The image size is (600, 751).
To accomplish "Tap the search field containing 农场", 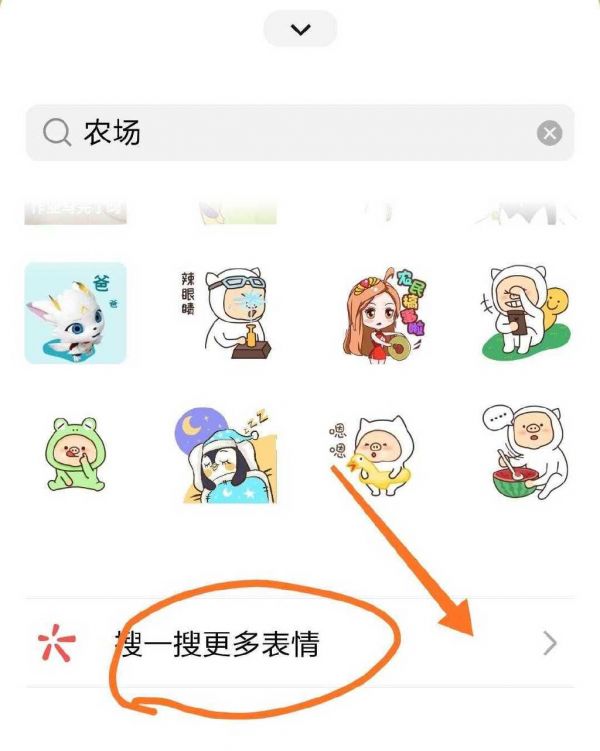I will (x=280, y=133).
